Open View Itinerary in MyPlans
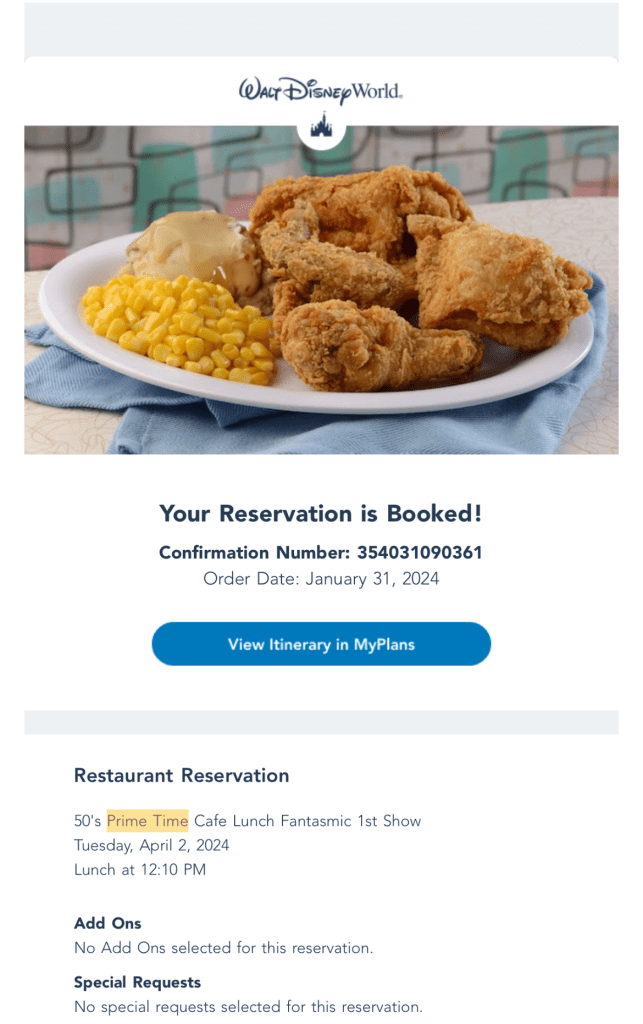This screenshot has width=643, height=1024. click(321, 644)
